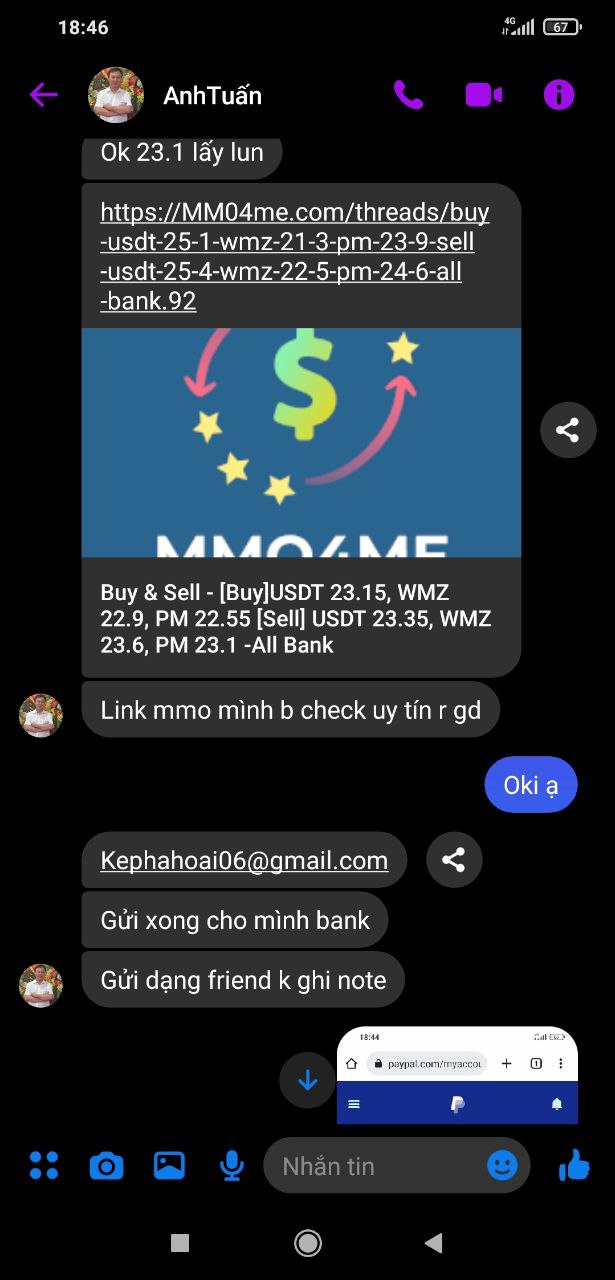Jump to the latest message with the down arrow
Viewport: 615px width, 1280px height.
point(307,1080)
